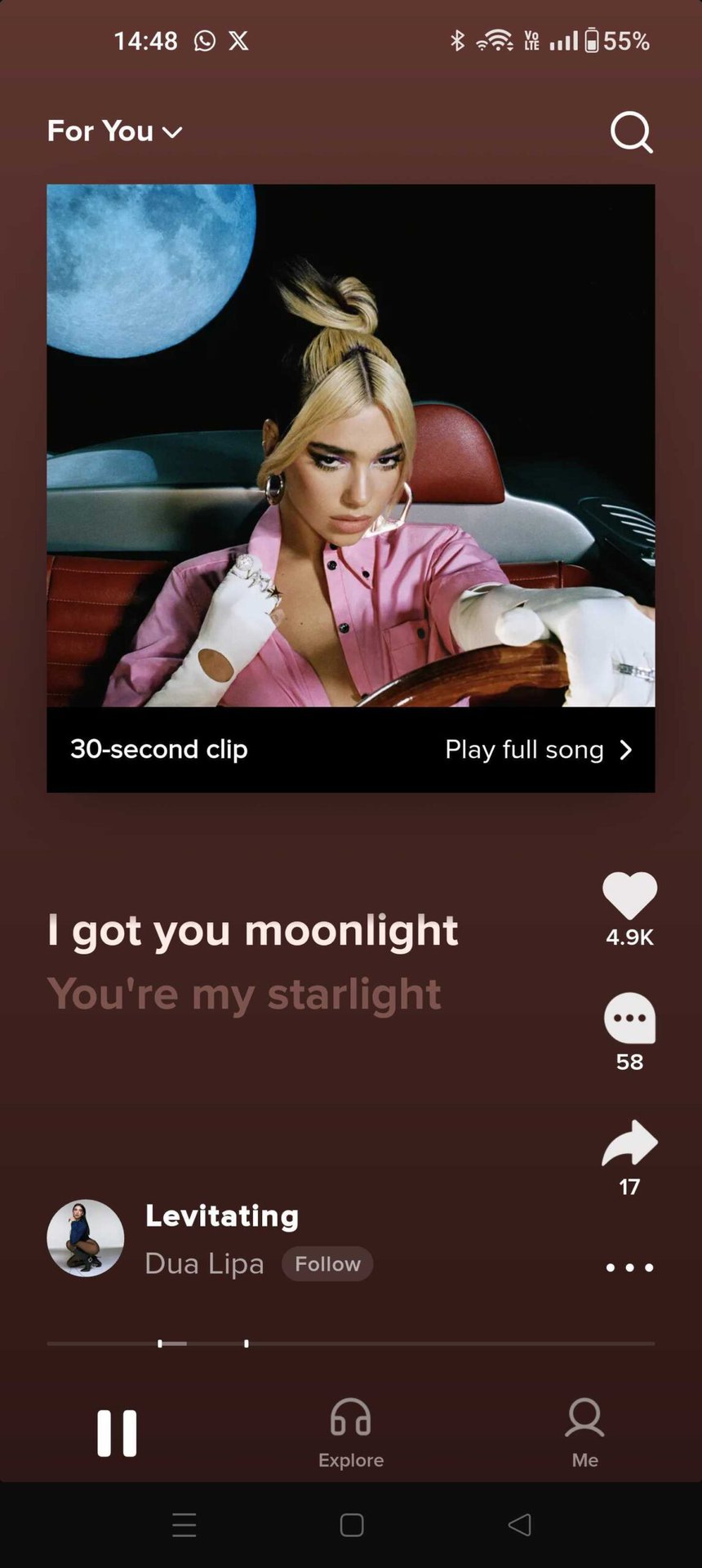Pause the playing clip

[117, 1432]
